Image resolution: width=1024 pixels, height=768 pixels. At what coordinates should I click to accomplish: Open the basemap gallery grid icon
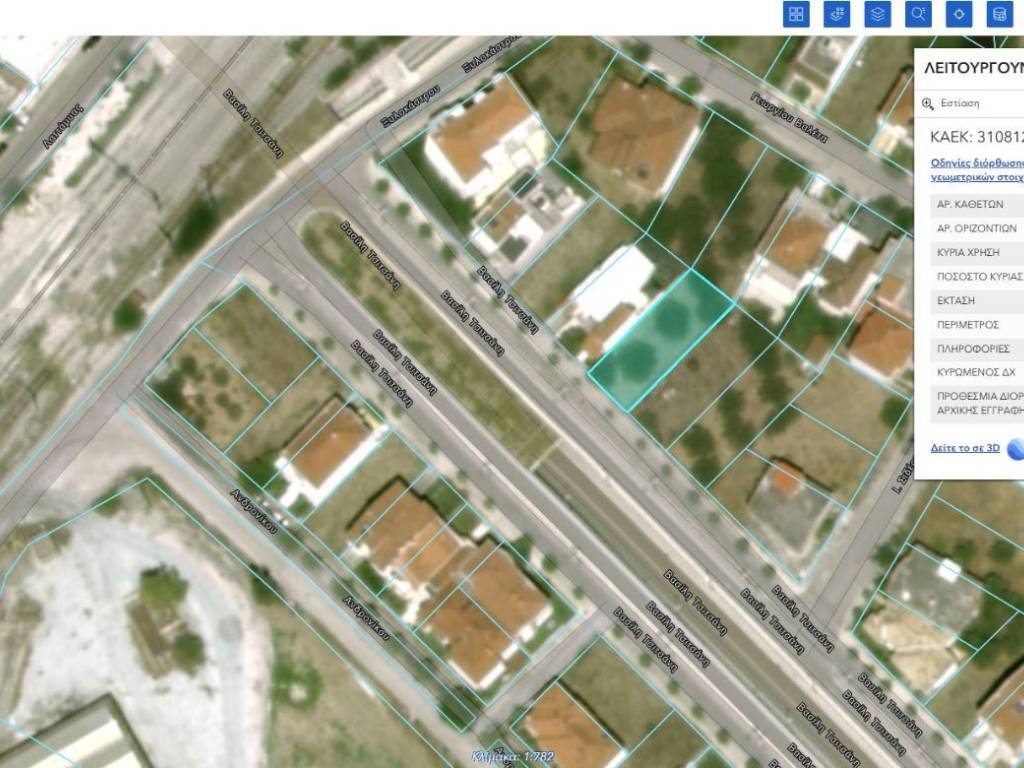click(x=796, y=14)
